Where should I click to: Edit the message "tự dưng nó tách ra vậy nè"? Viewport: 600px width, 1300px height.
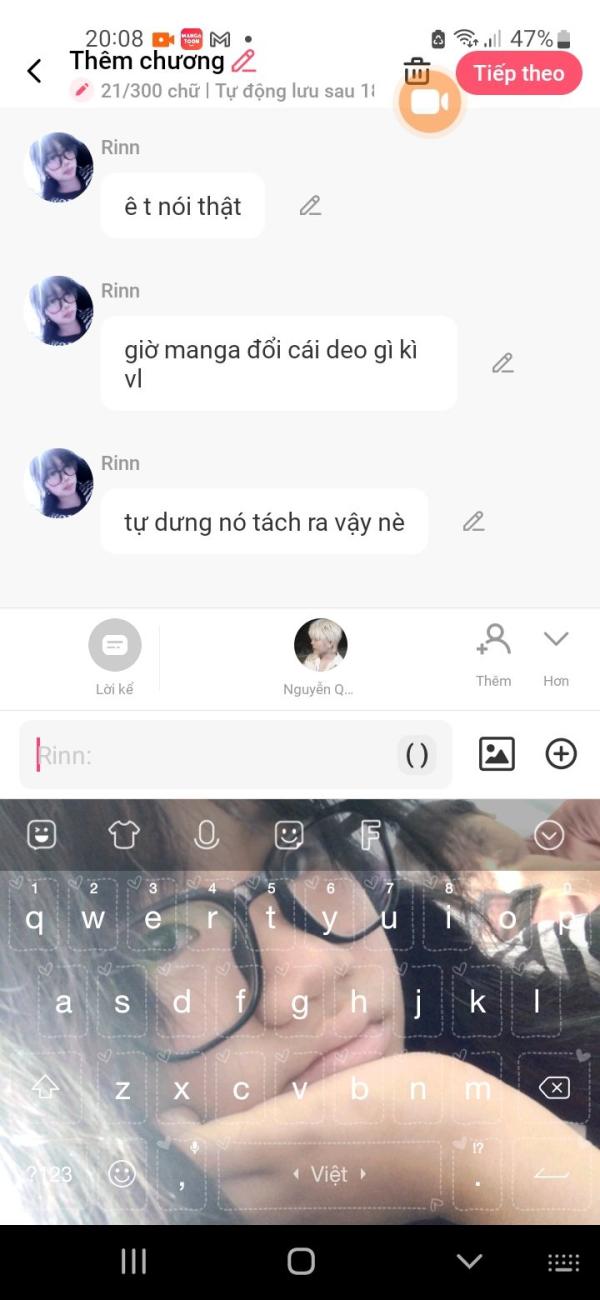[474, 521]
